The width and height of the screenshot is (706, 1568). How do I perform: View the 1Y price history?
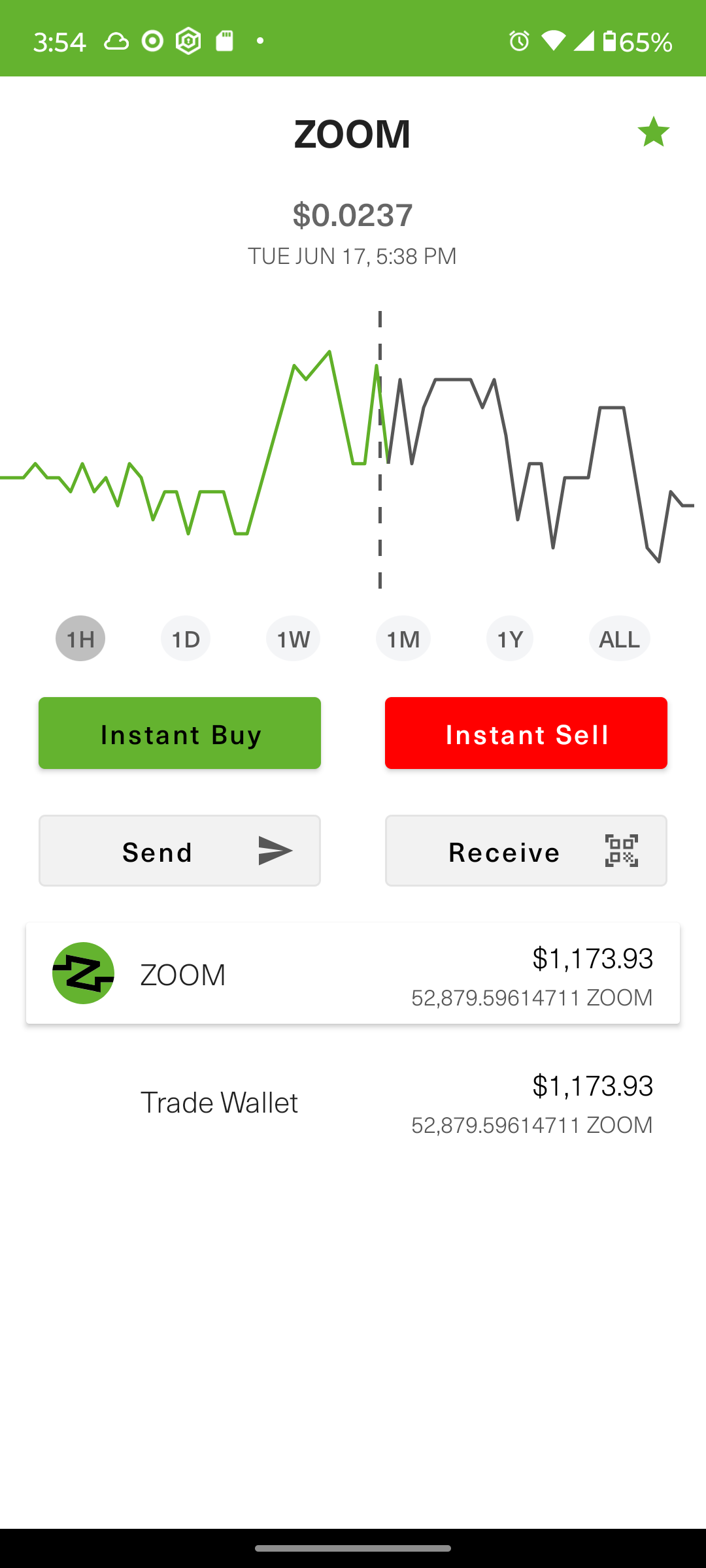click(510, 638)
